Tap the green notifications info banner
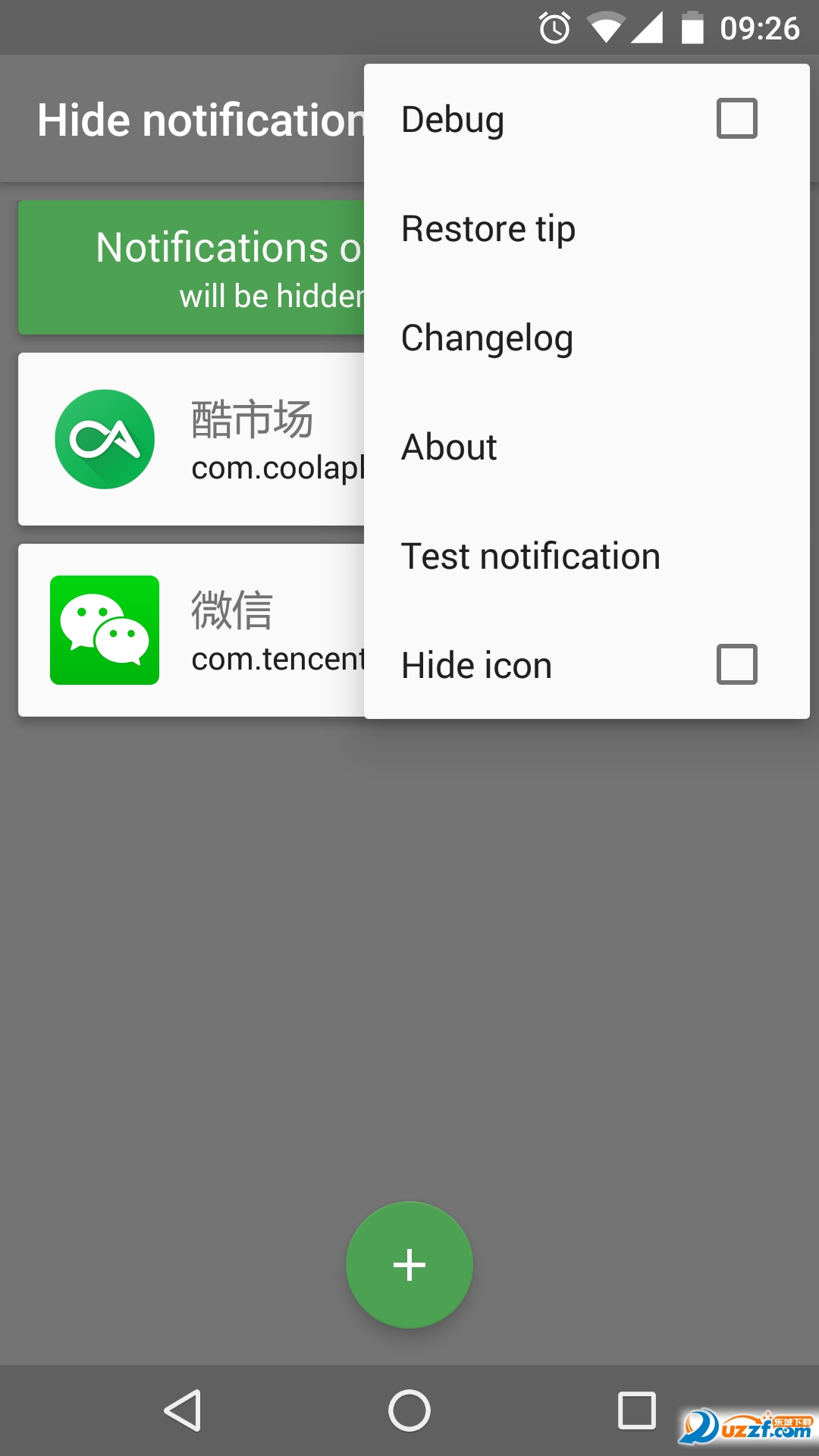Screen dimensions: 819x1456 [190, 266]
